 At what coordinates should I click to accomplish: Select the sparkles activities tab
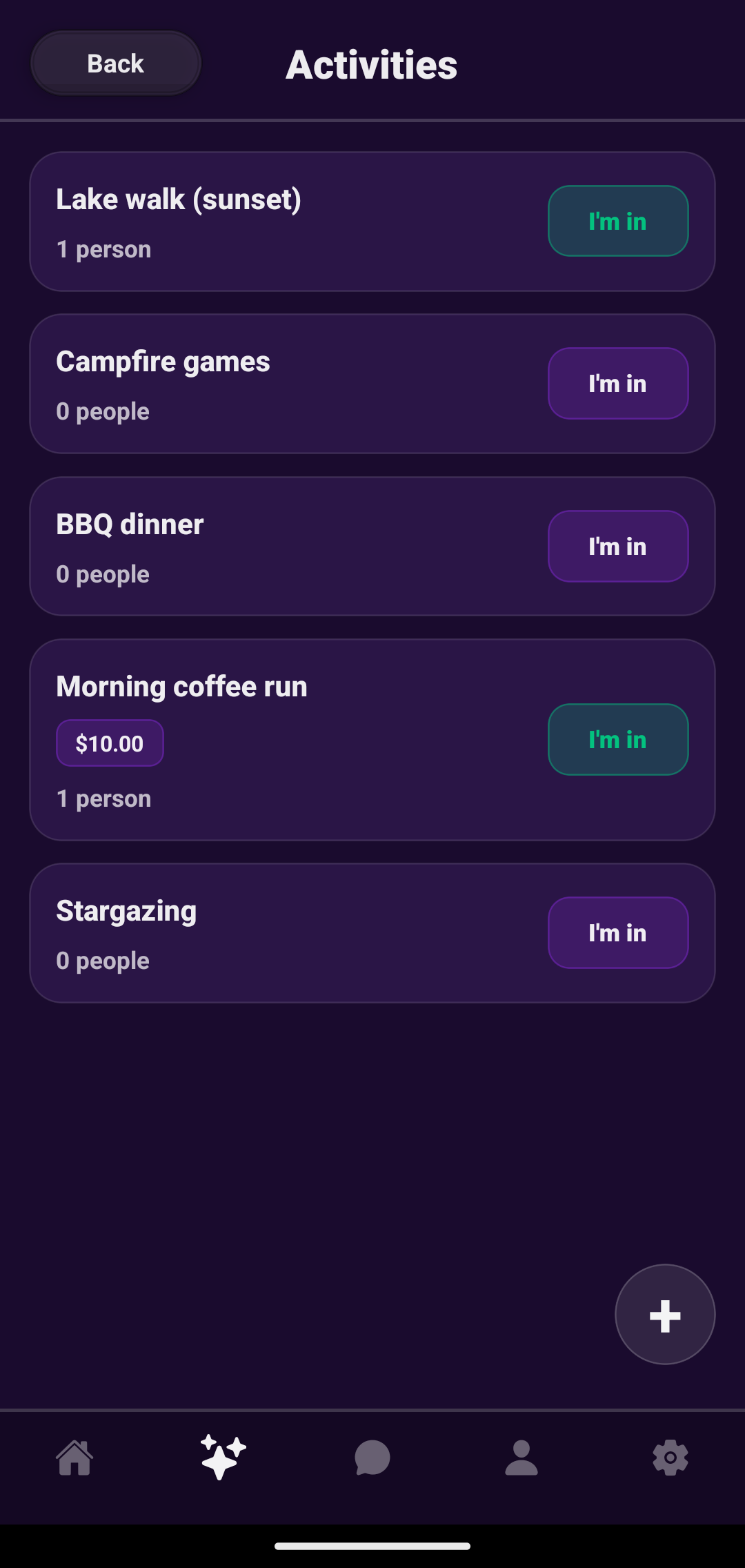click(x=223, y=1458)
